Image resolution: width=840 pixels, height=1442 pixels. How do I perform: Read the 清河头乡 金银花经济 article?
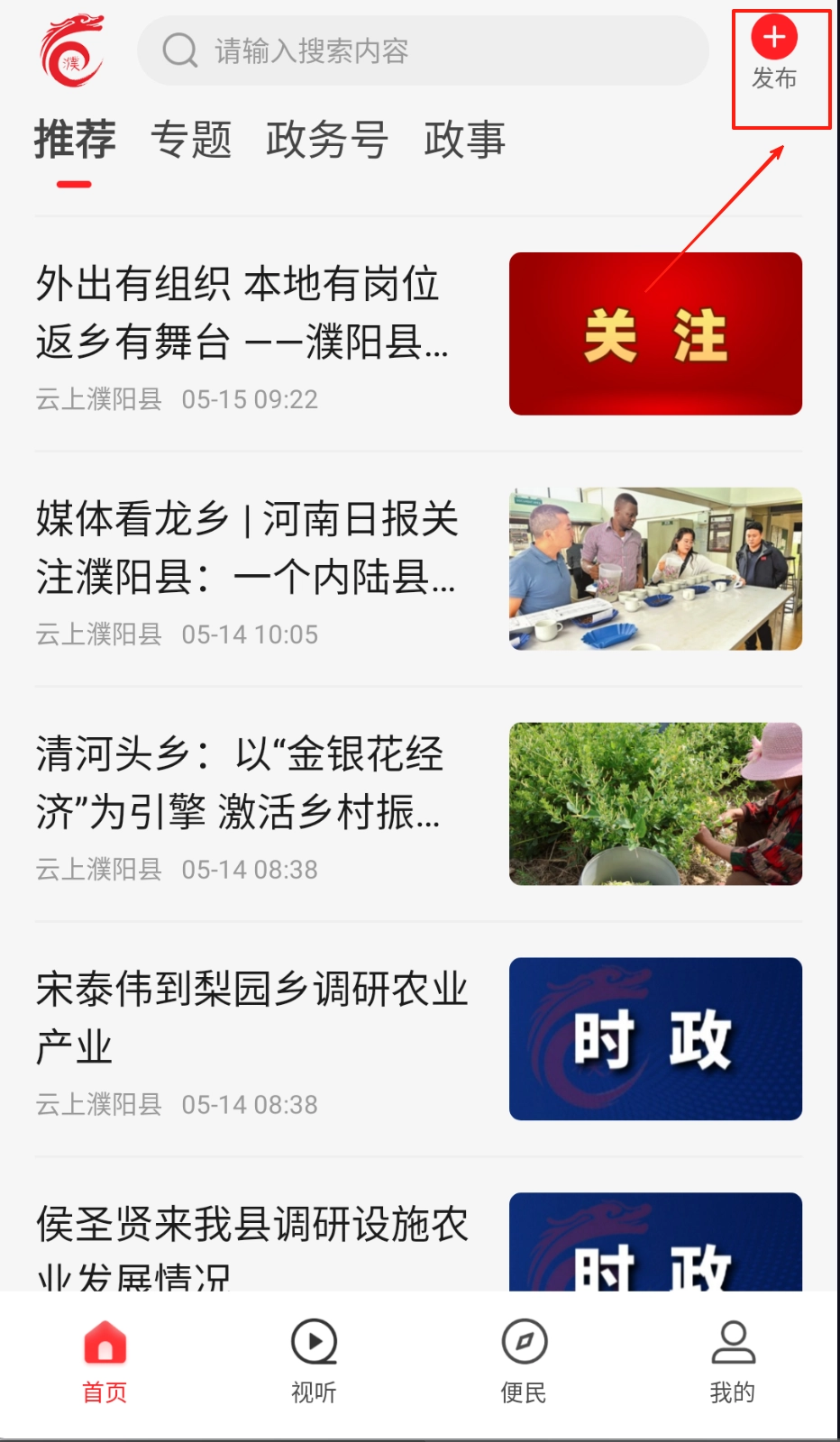click(x=240, y=782)
